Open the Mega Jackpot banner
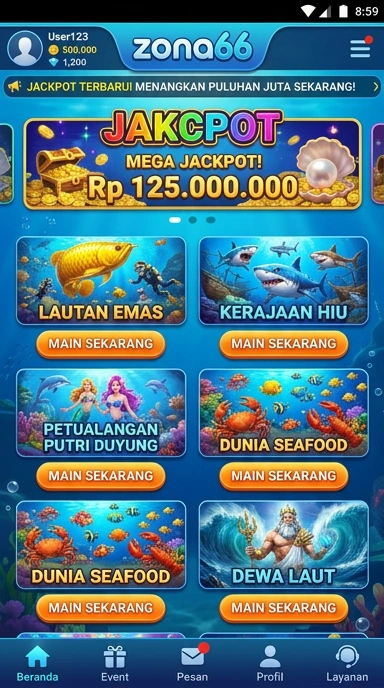Screen dimensions: 384x688 193,163
